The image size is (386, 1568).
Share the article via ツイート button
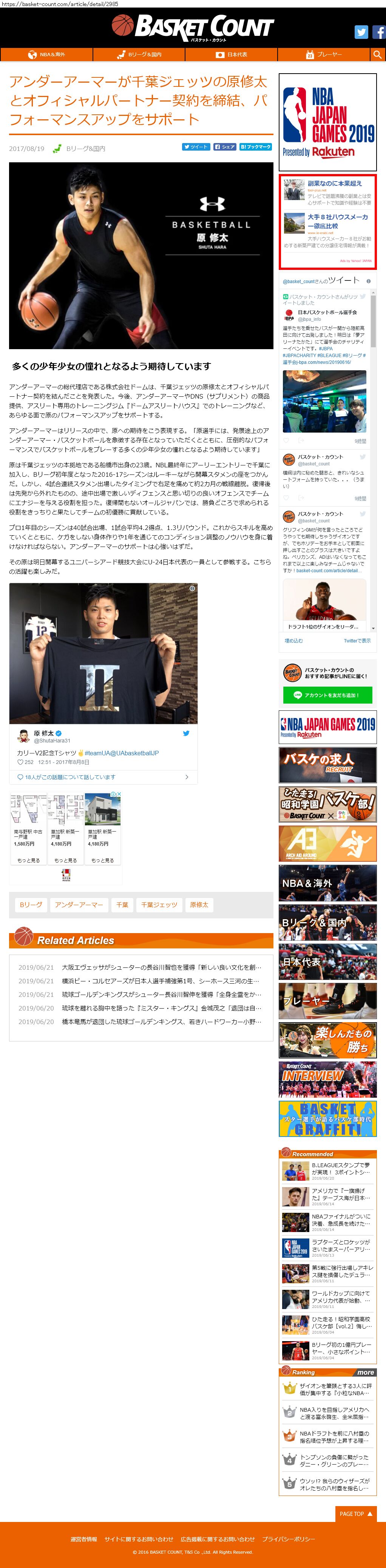click(195, 147)
